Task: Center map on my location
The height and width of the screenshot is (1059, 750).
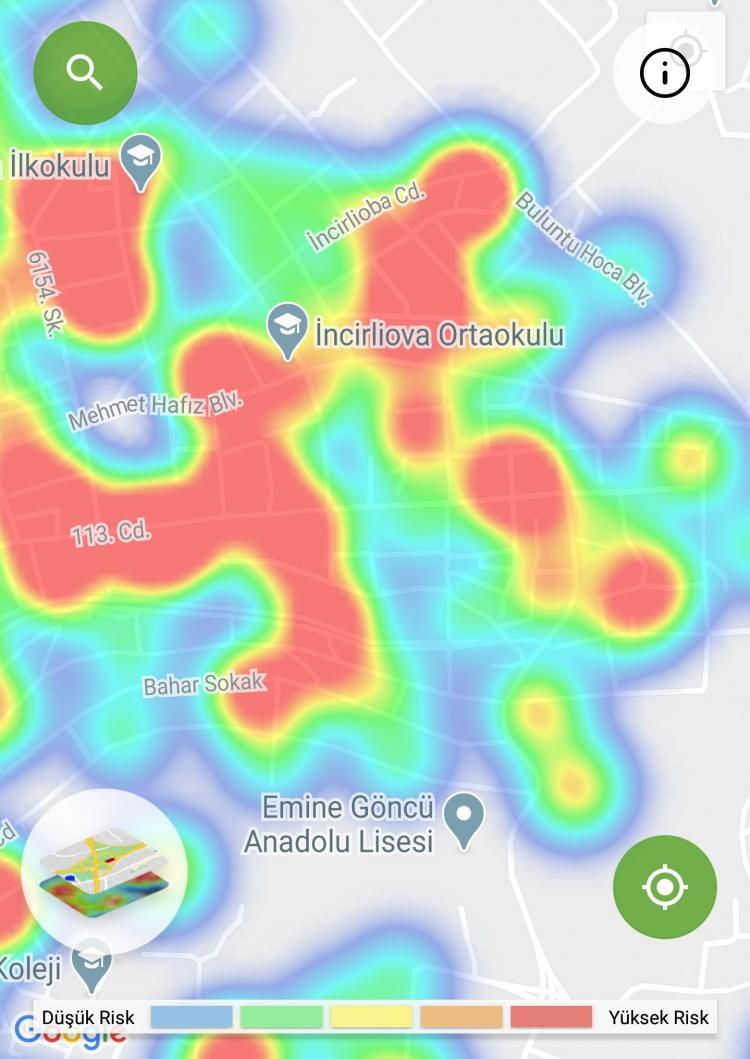Action: click(665, 887)
